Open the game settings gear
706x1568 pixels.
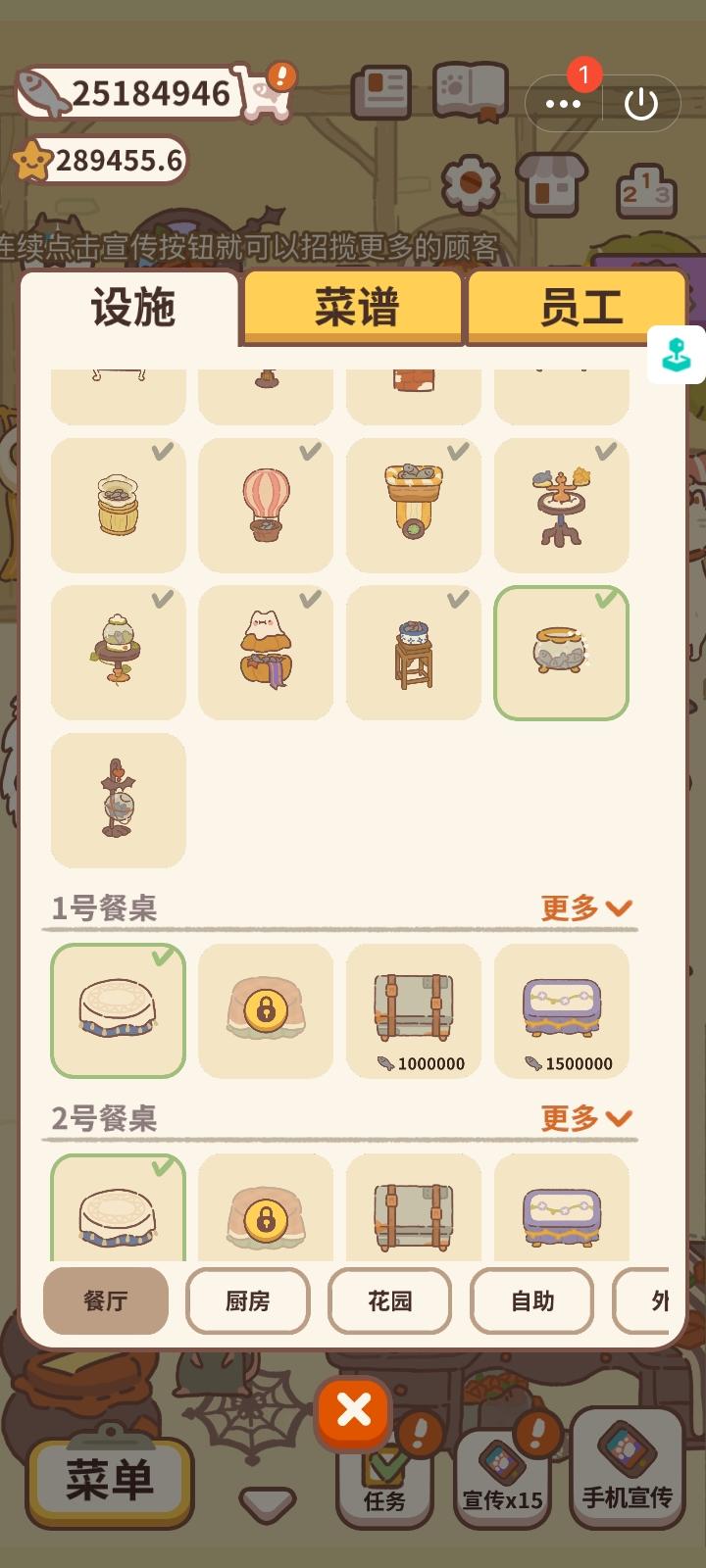point(472,183)
